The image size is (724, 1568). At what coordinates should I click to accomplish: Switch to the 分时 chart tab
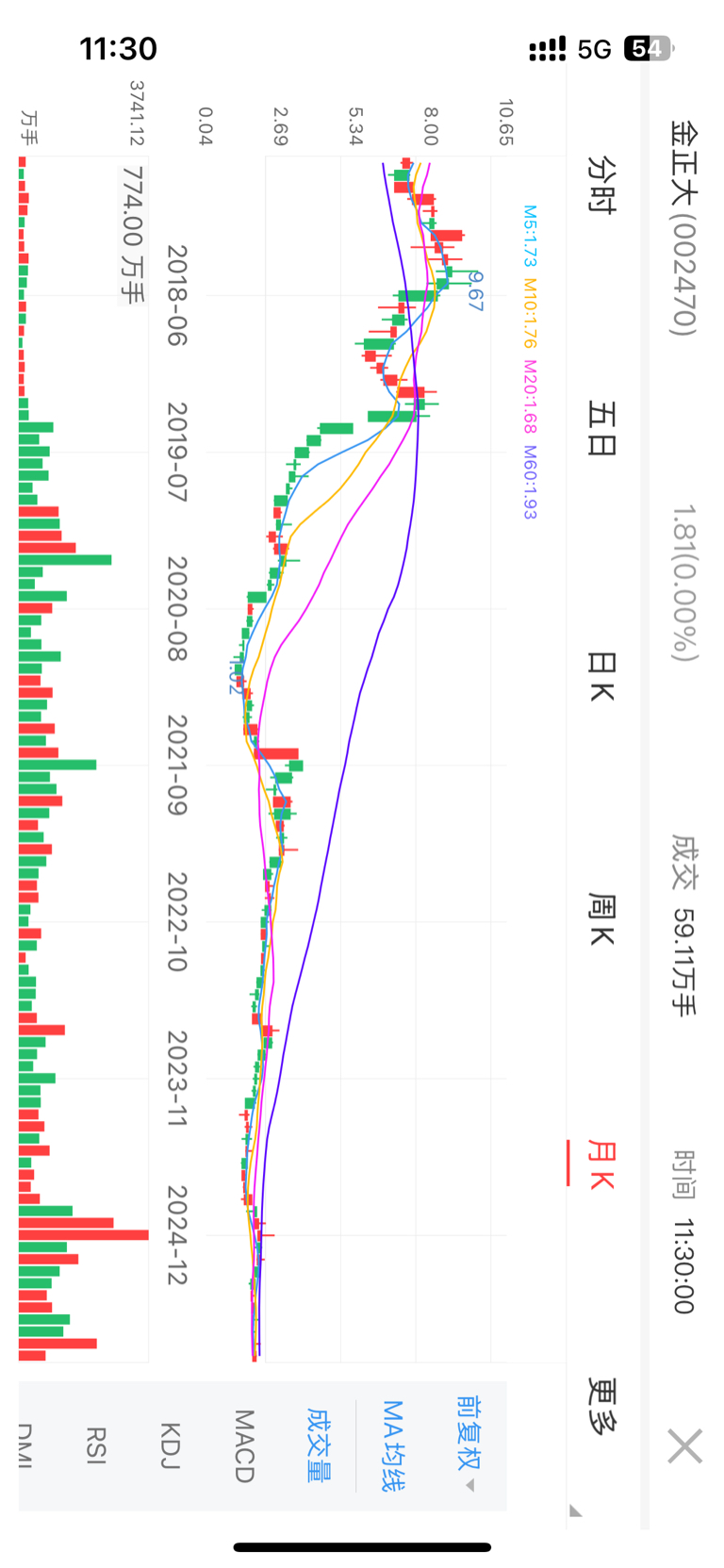[601, 186]
